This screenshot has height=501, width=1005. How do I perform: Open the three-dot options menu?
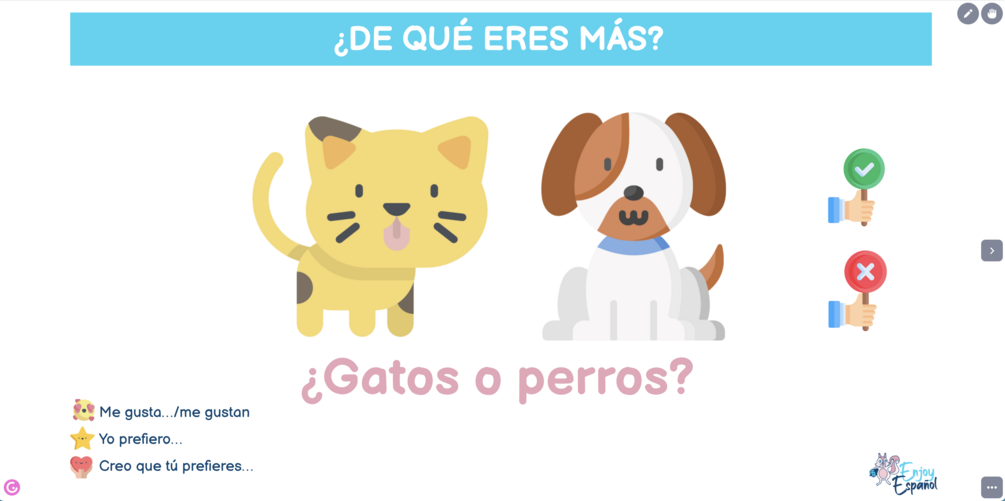click(x=991, y=487)
